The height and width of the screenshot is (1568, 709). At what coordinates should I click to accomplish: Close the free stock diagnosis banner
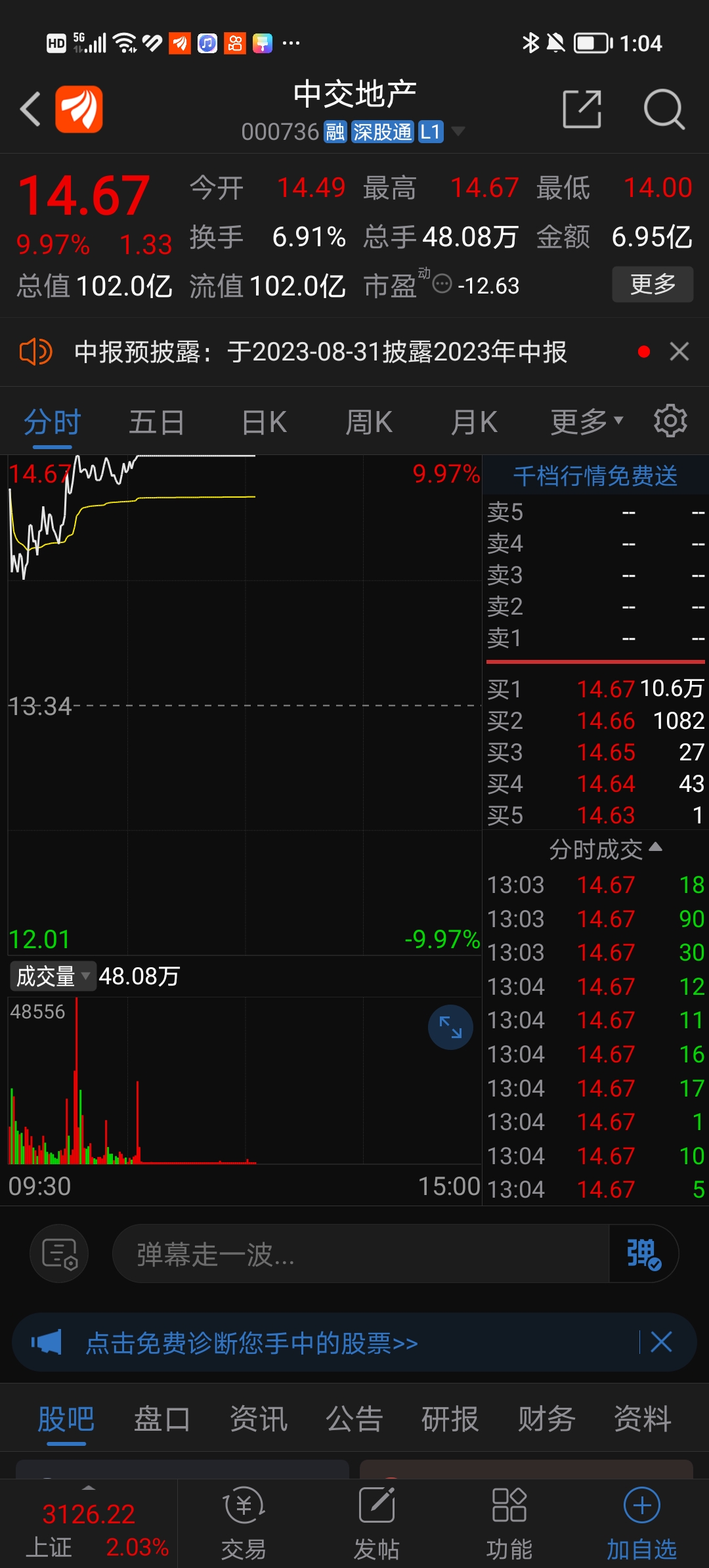tap(661, 1342)
